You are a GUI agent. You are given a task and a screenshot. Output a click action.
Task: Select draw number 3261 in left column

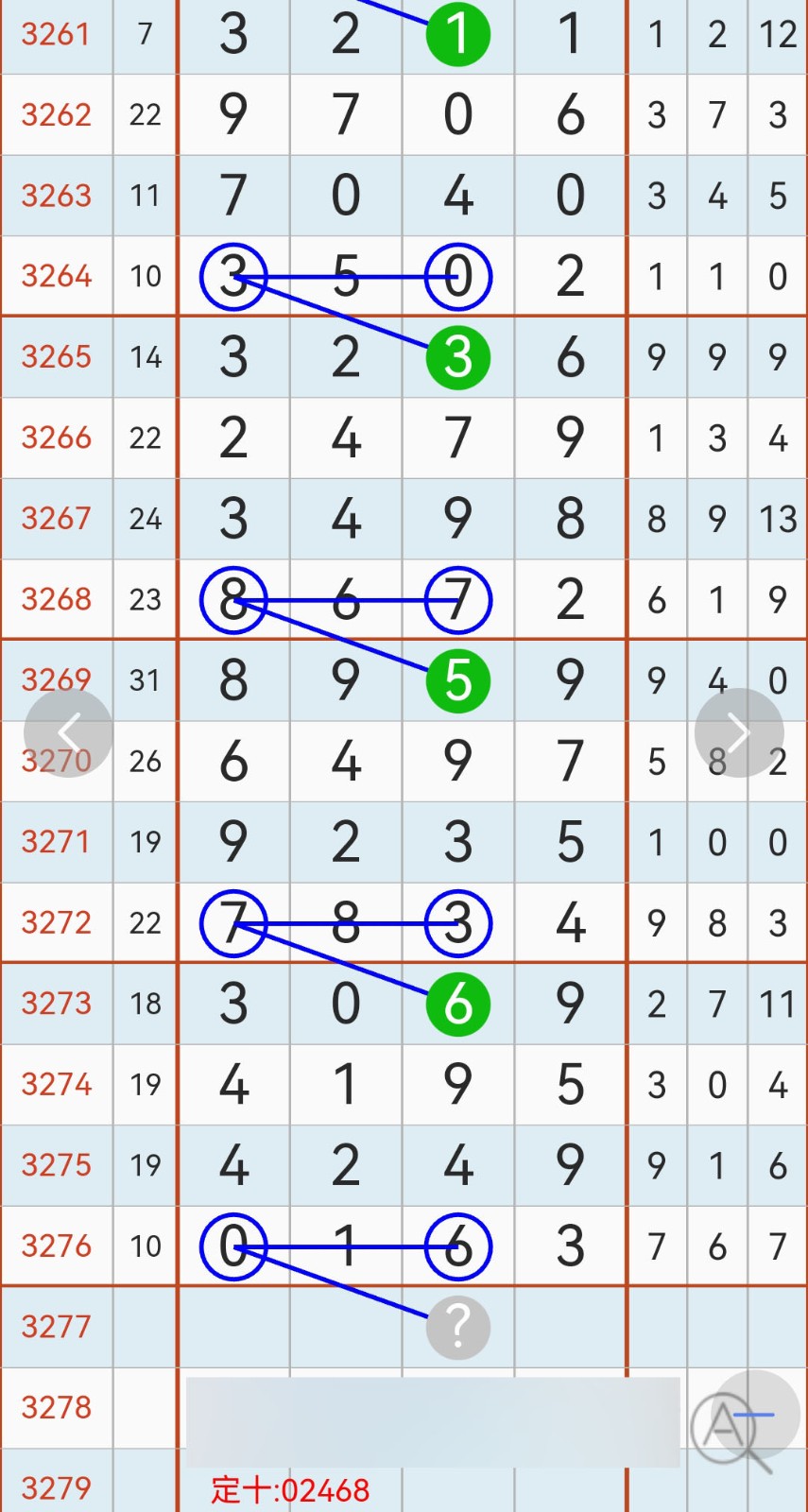coord(57,33)
